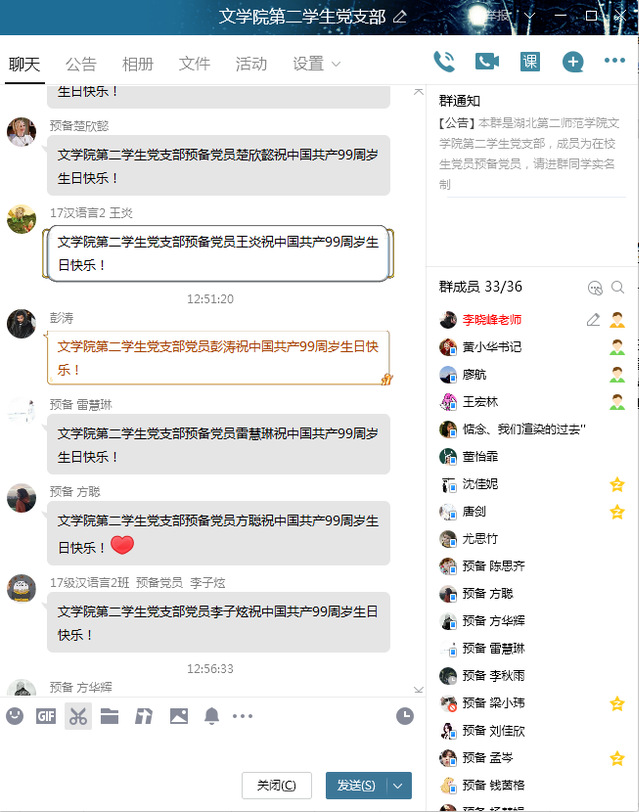Tap the 关闭(C) button

276,785
